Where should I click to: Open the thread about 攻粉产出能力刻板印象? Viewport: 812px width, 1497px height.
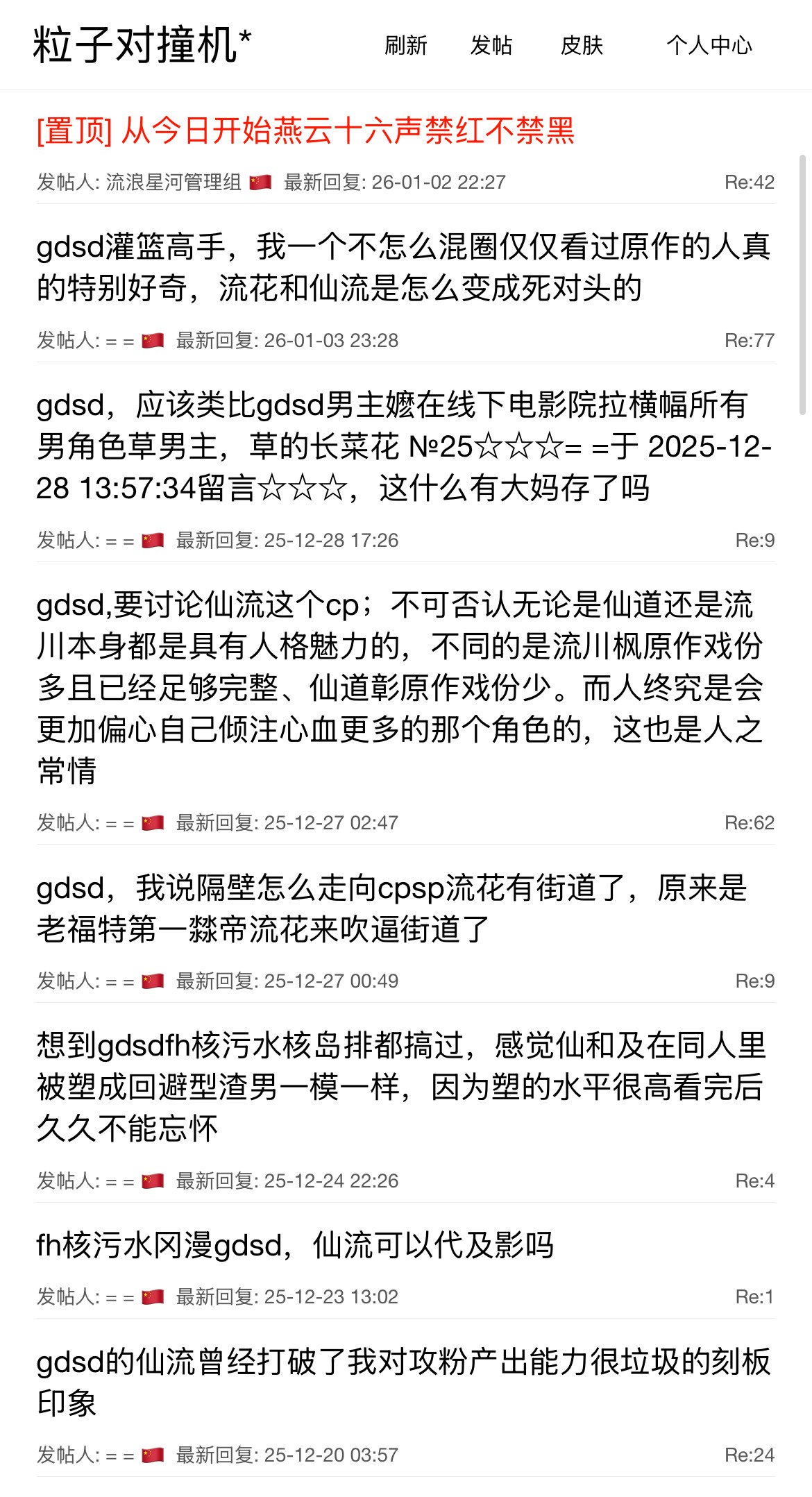pos(403,1382)
